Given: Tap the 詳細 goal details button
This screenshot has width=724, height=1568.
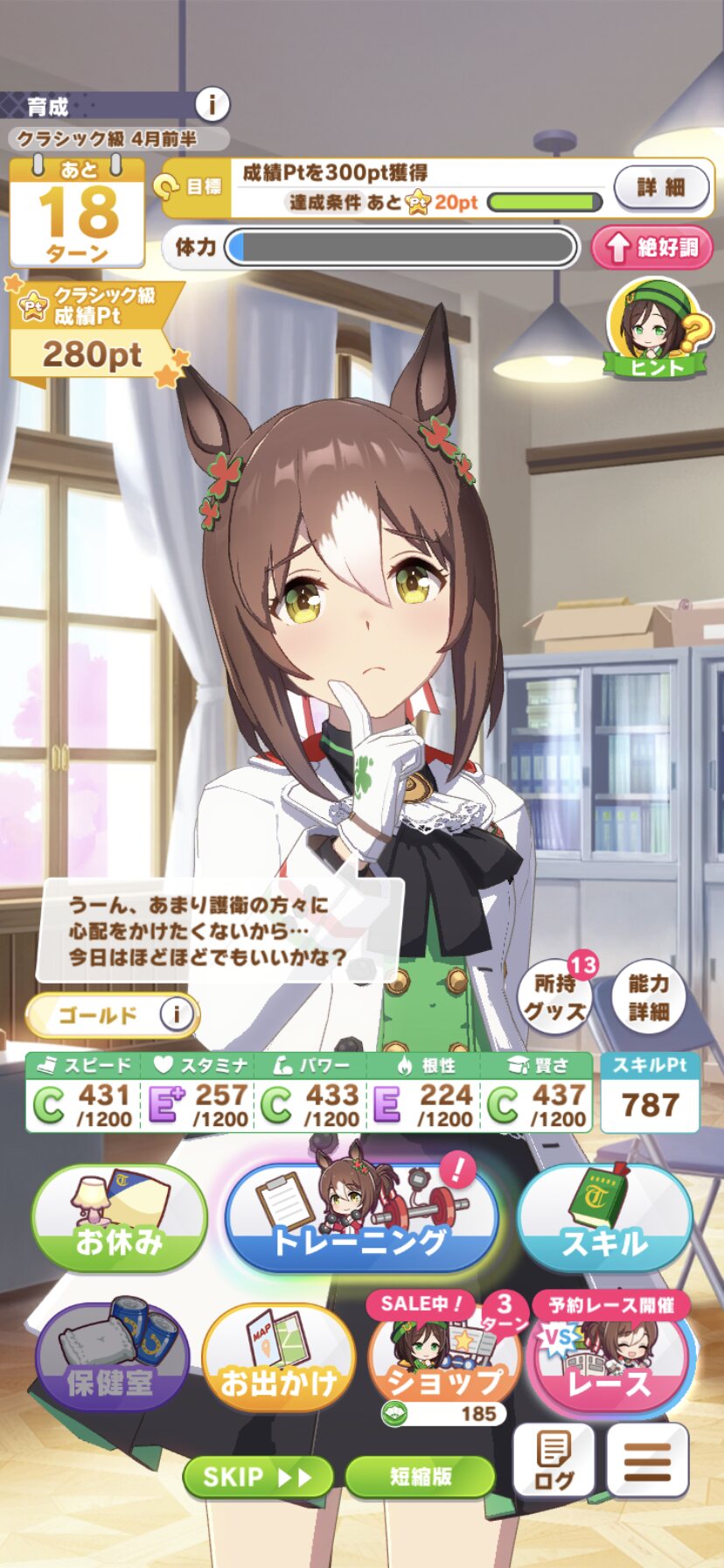Looking at the screenshot, I should [x=661, y=186].
